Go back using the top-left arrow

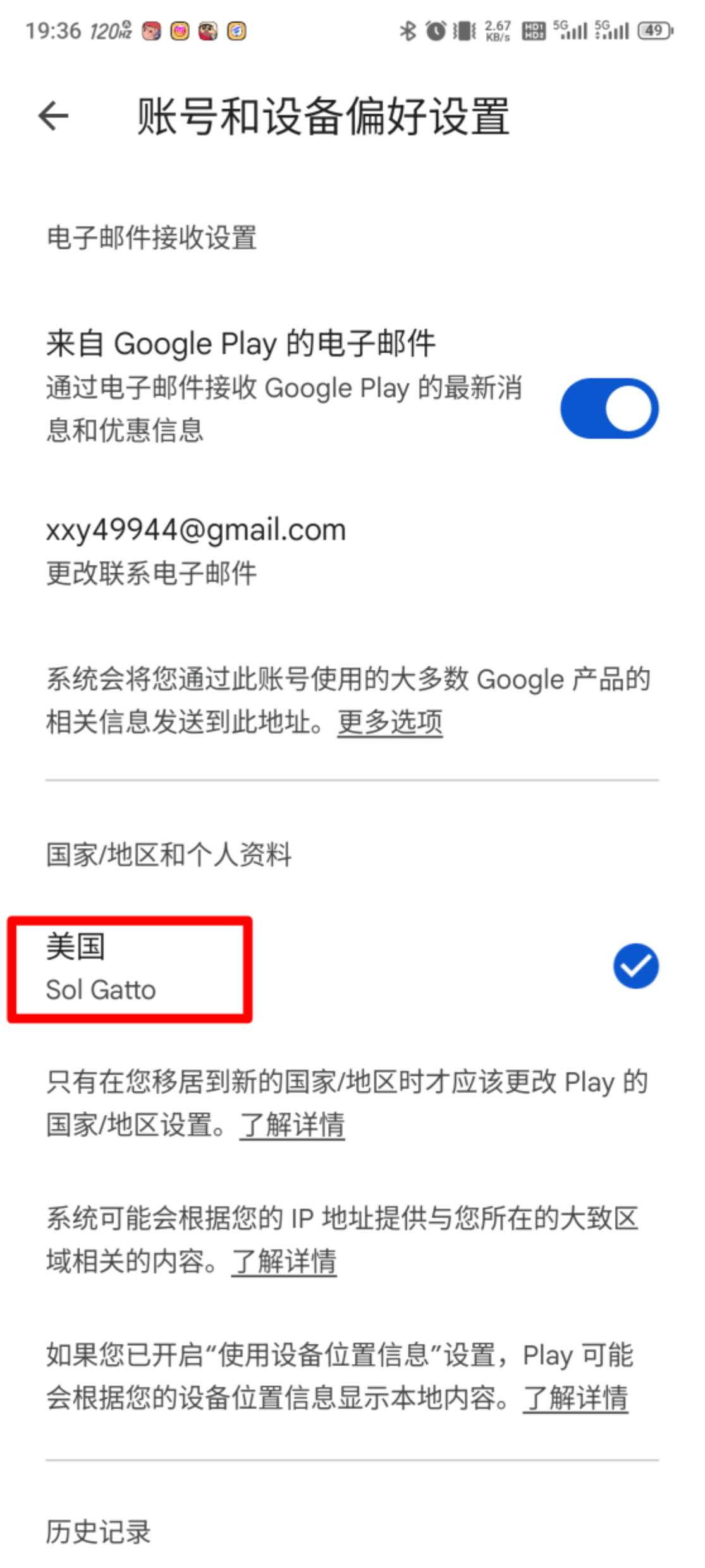coord(53,116)
